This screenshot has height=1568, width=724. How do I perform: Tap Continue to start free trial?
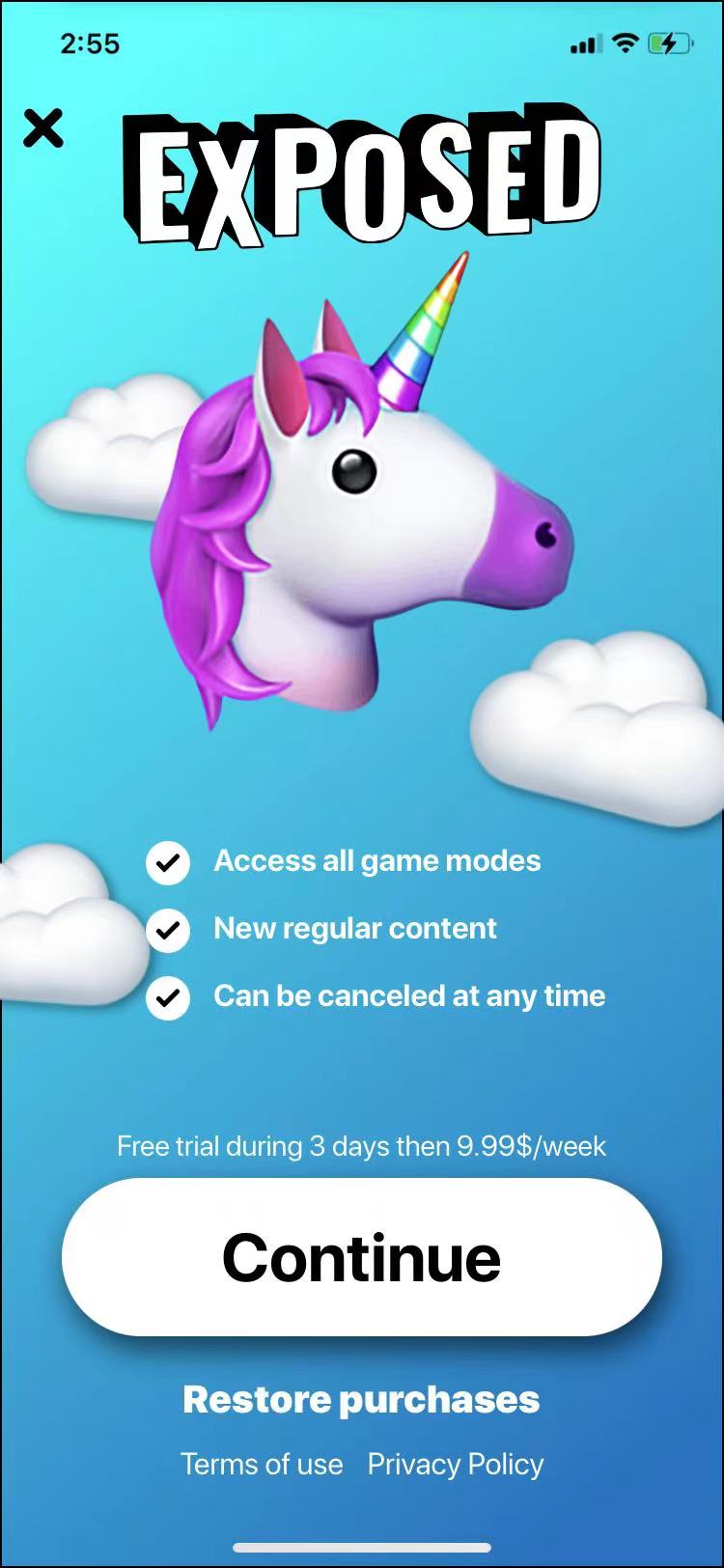362,1257
